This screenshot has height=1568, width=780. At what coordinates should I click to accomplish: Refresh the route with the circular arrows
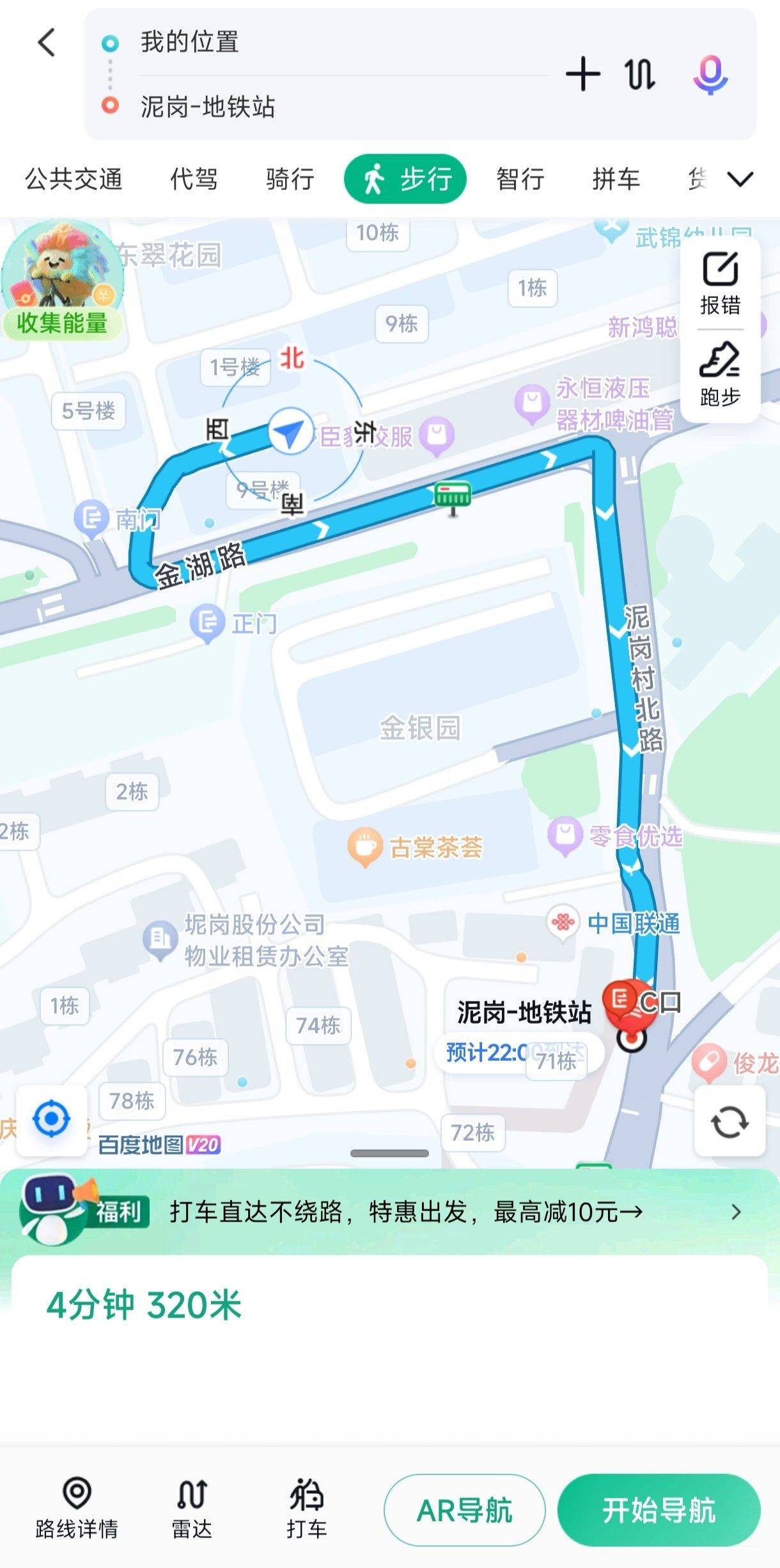tap(729, 1121)
